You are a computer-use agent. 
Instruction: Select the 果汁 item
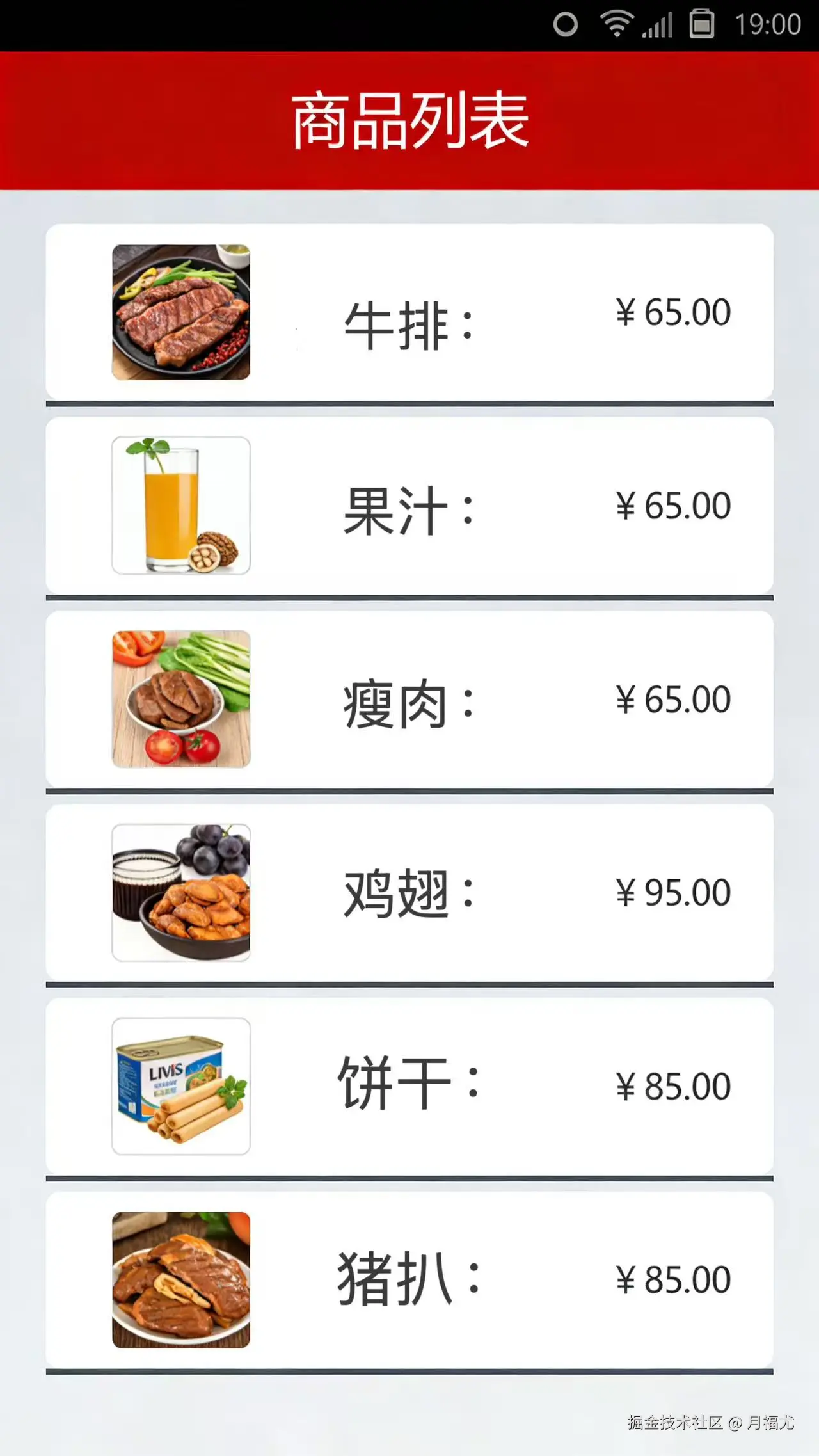(409, 506)
